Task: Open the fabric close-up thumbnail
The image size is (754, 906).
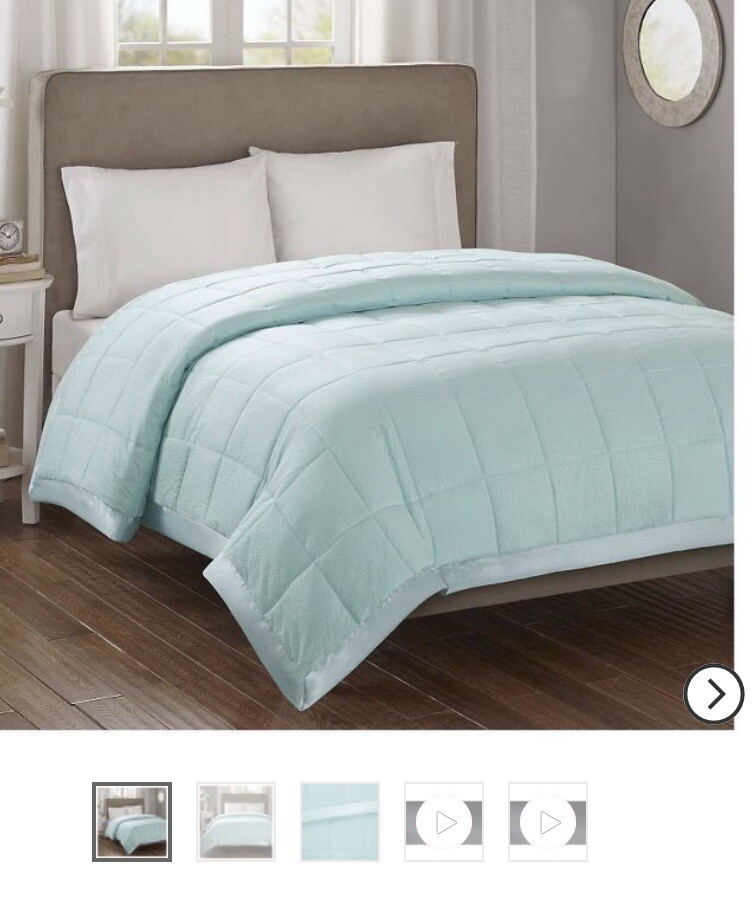Action: pyautogui.click(x=340, y=821)
